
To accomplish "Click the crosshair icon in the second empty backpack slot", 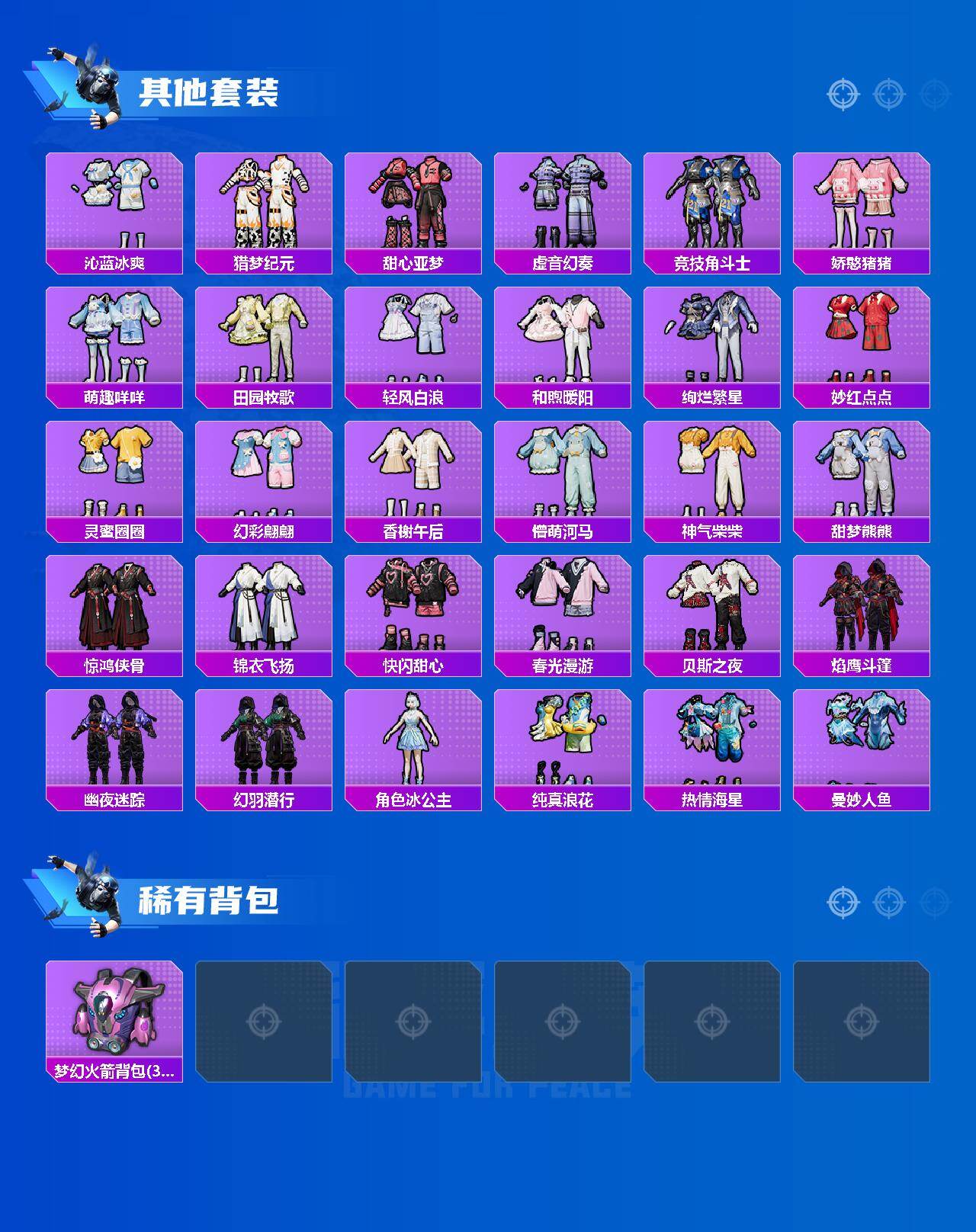I will click(412, 1022).
